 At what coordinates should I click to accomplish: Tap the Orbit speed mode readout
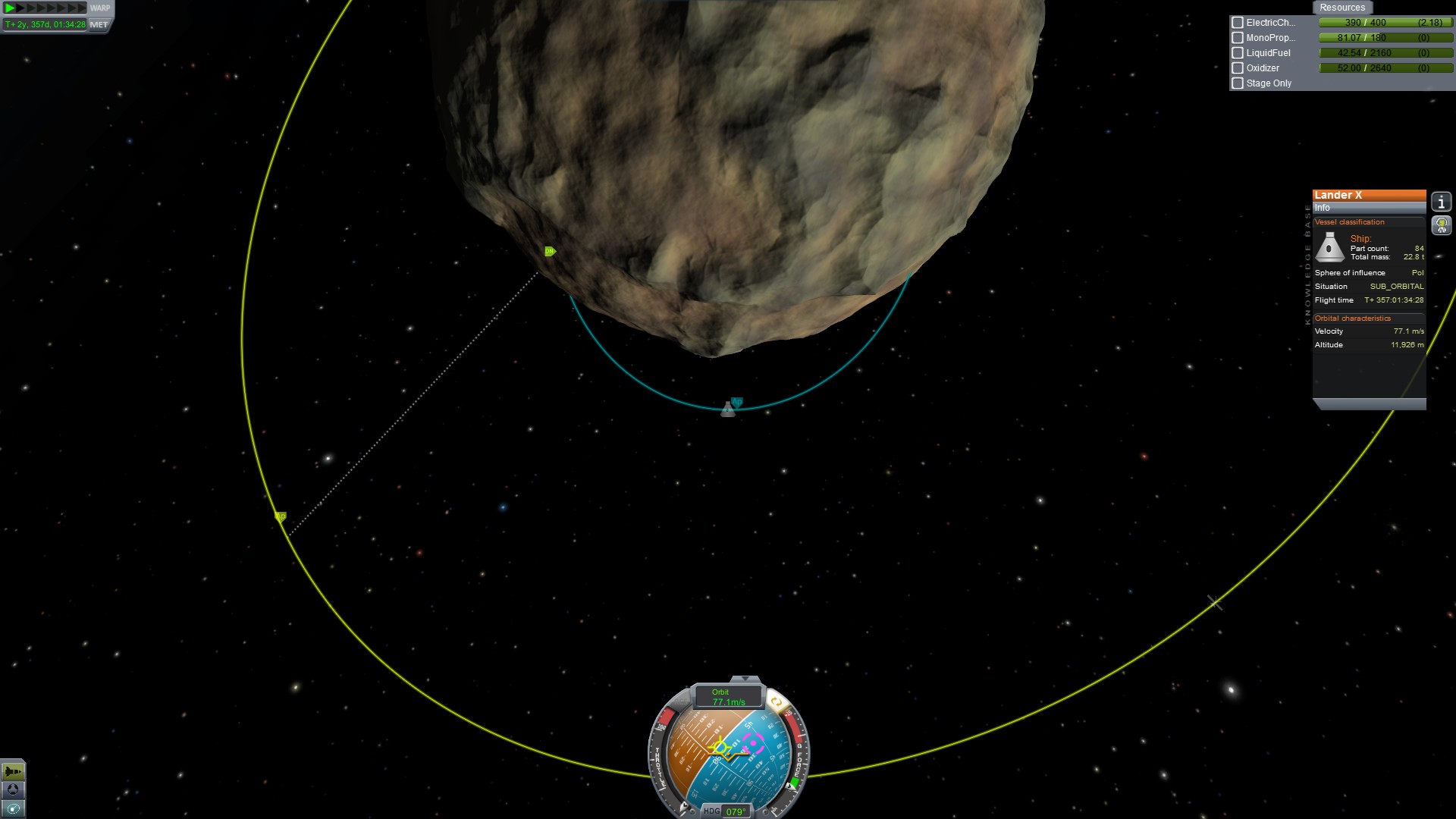[728, 697]
